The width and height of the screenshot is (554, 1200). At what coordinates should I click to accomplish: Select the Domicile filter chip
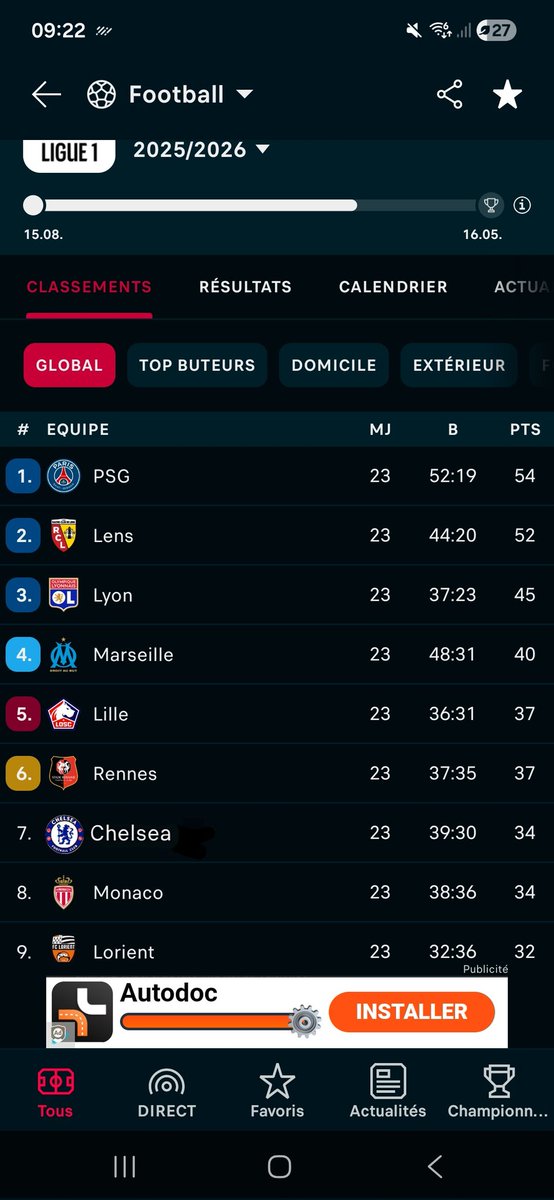click(334, 365)
